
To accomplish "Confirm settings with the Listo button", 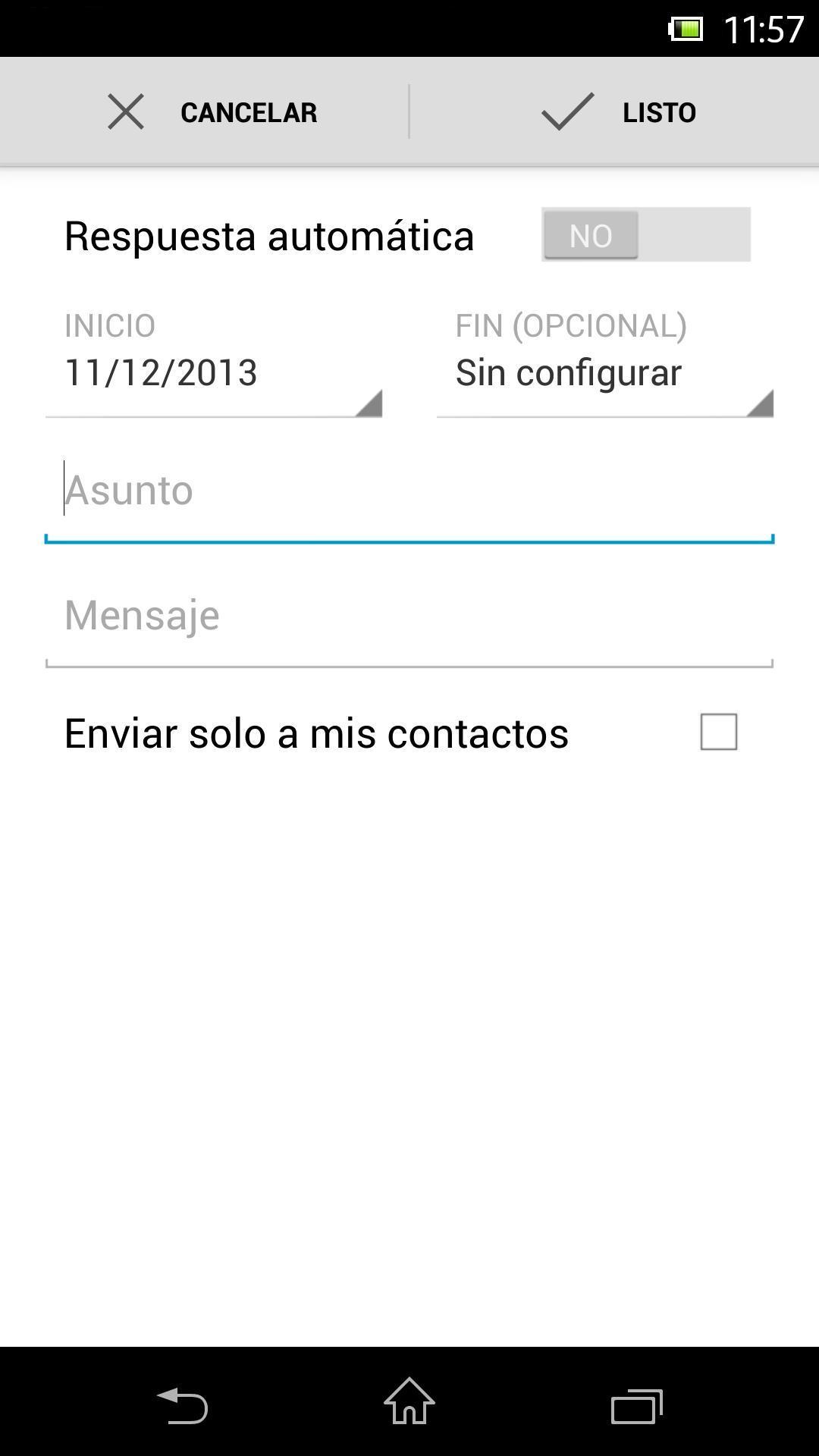I will (618, 112).
